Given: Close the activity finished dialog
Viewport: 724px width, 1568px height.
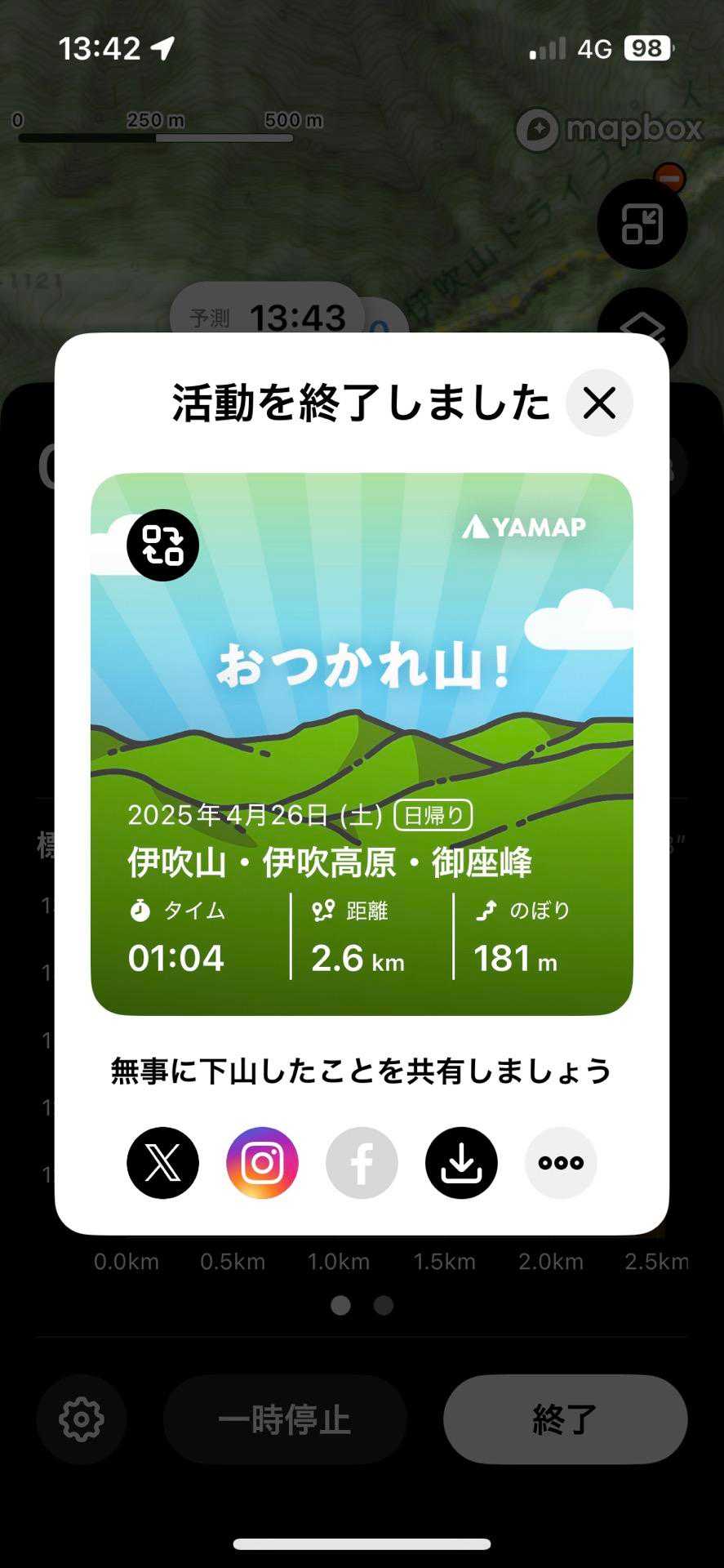Looking at the screenshot, I should [x=599, y=403].
